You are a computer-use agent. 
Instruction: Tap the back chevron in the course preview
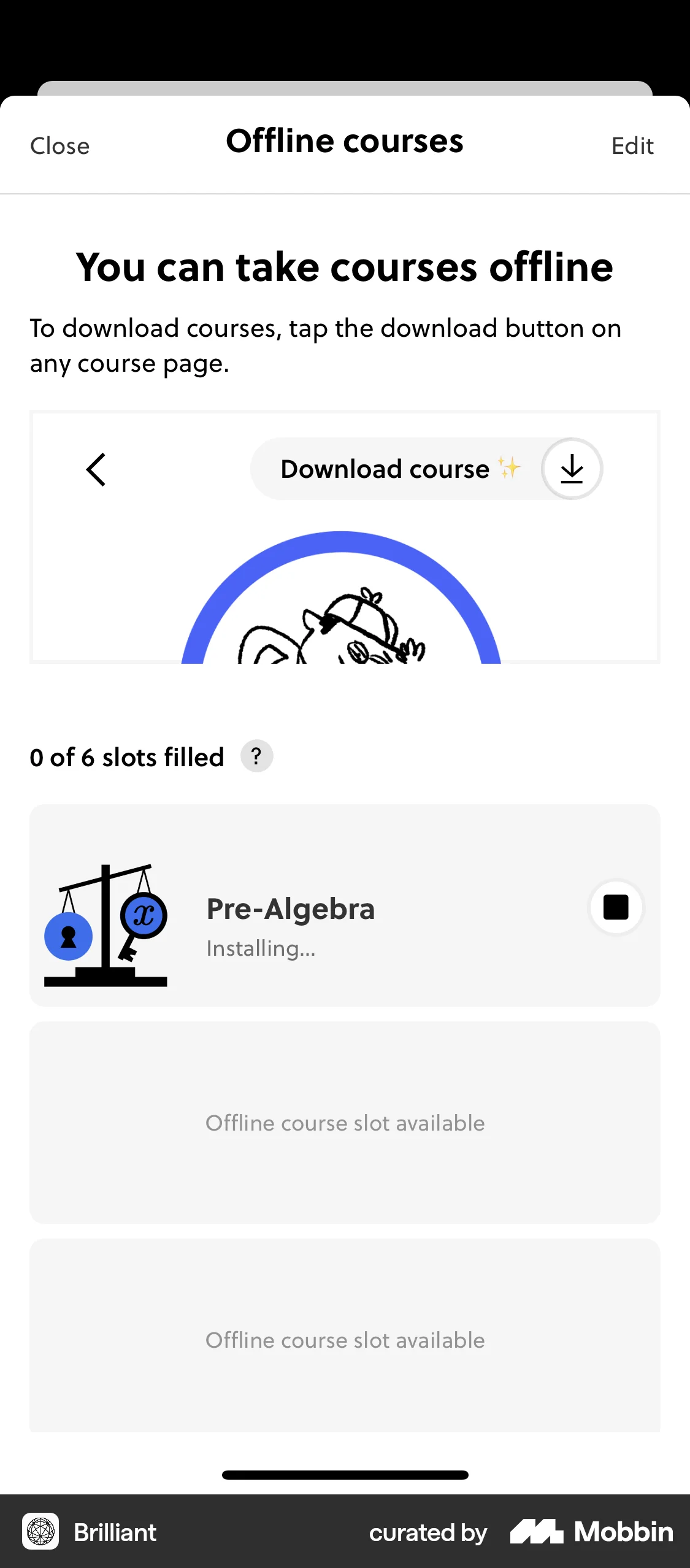click(x=96, y=469)
